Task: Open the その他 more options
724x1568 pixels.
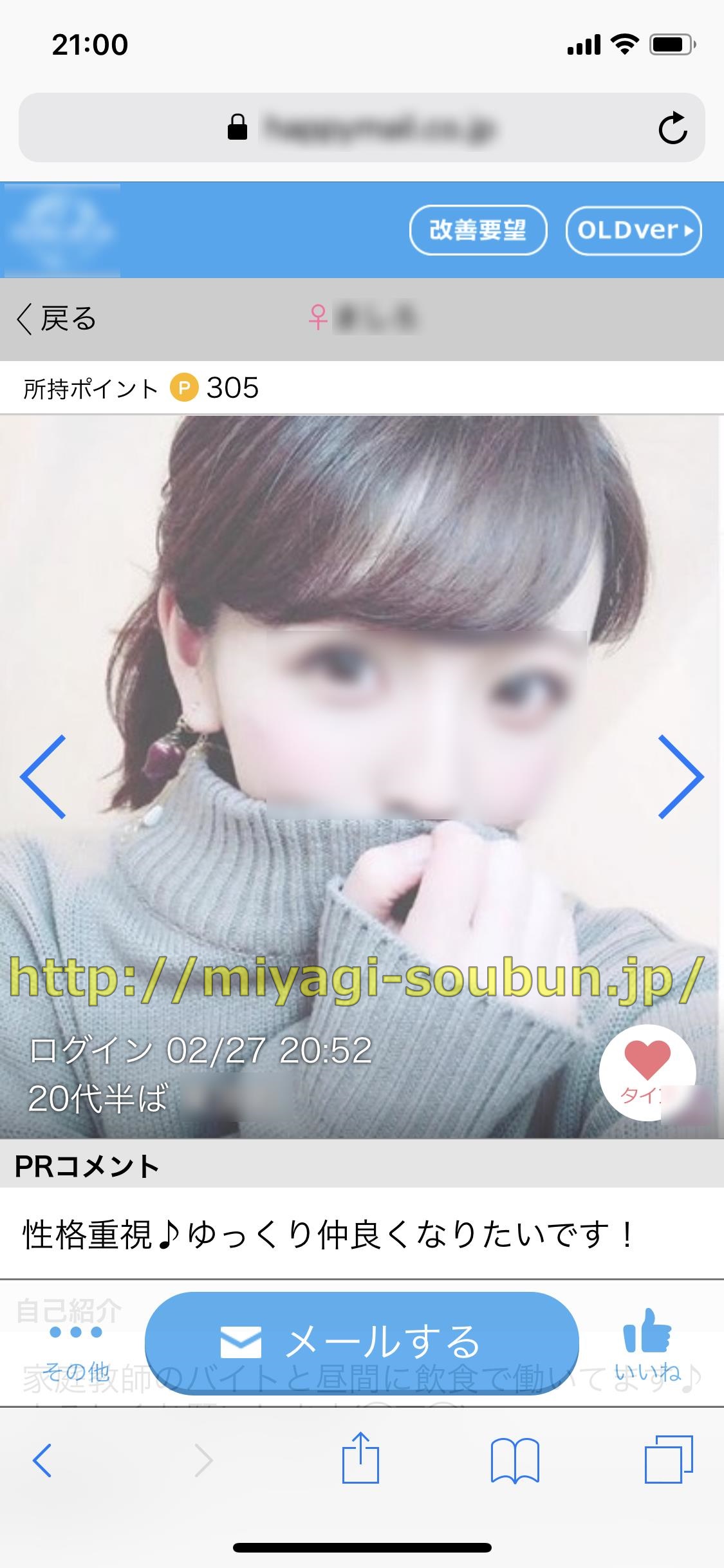Action: pos(75,1349)
